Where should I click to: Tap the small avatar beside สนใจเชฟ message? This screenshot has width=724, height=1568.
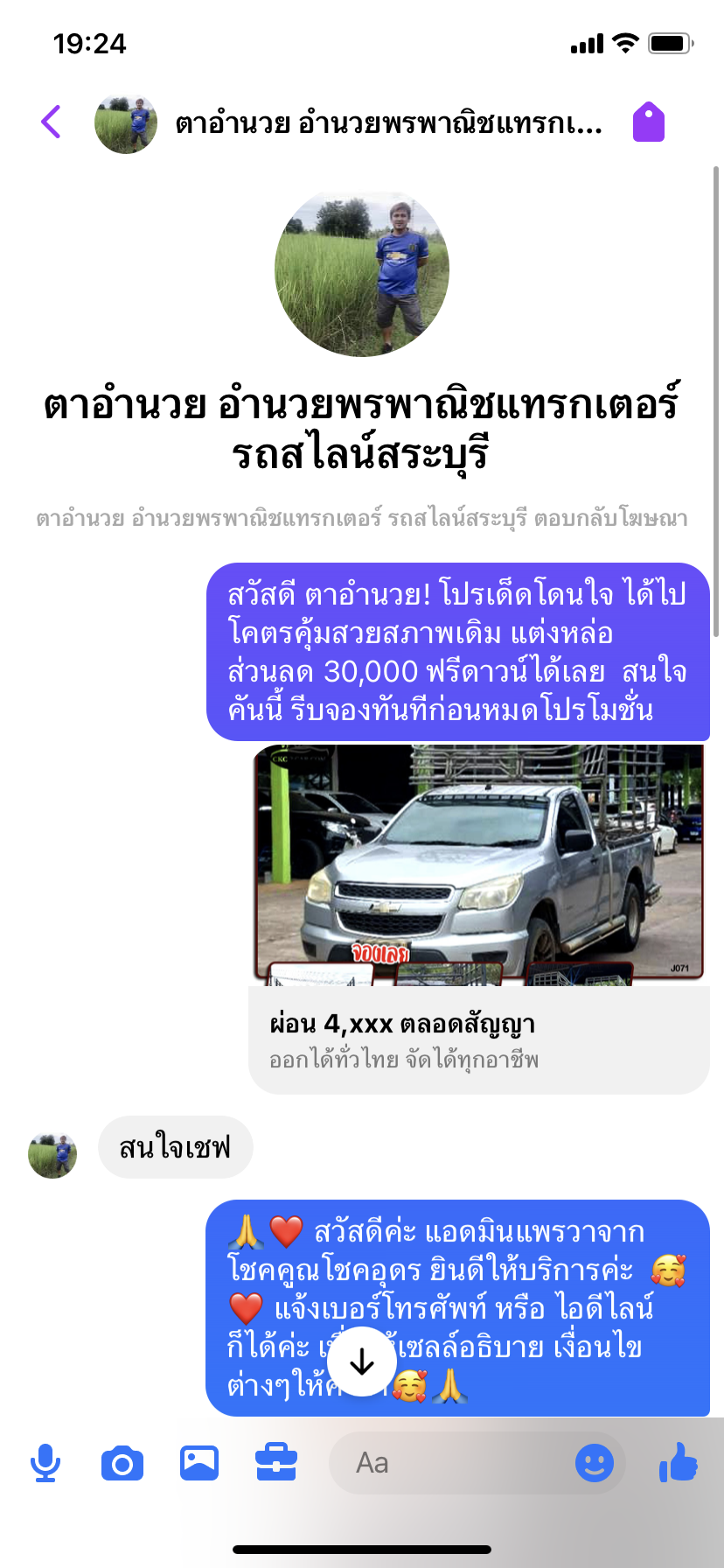52,1154
